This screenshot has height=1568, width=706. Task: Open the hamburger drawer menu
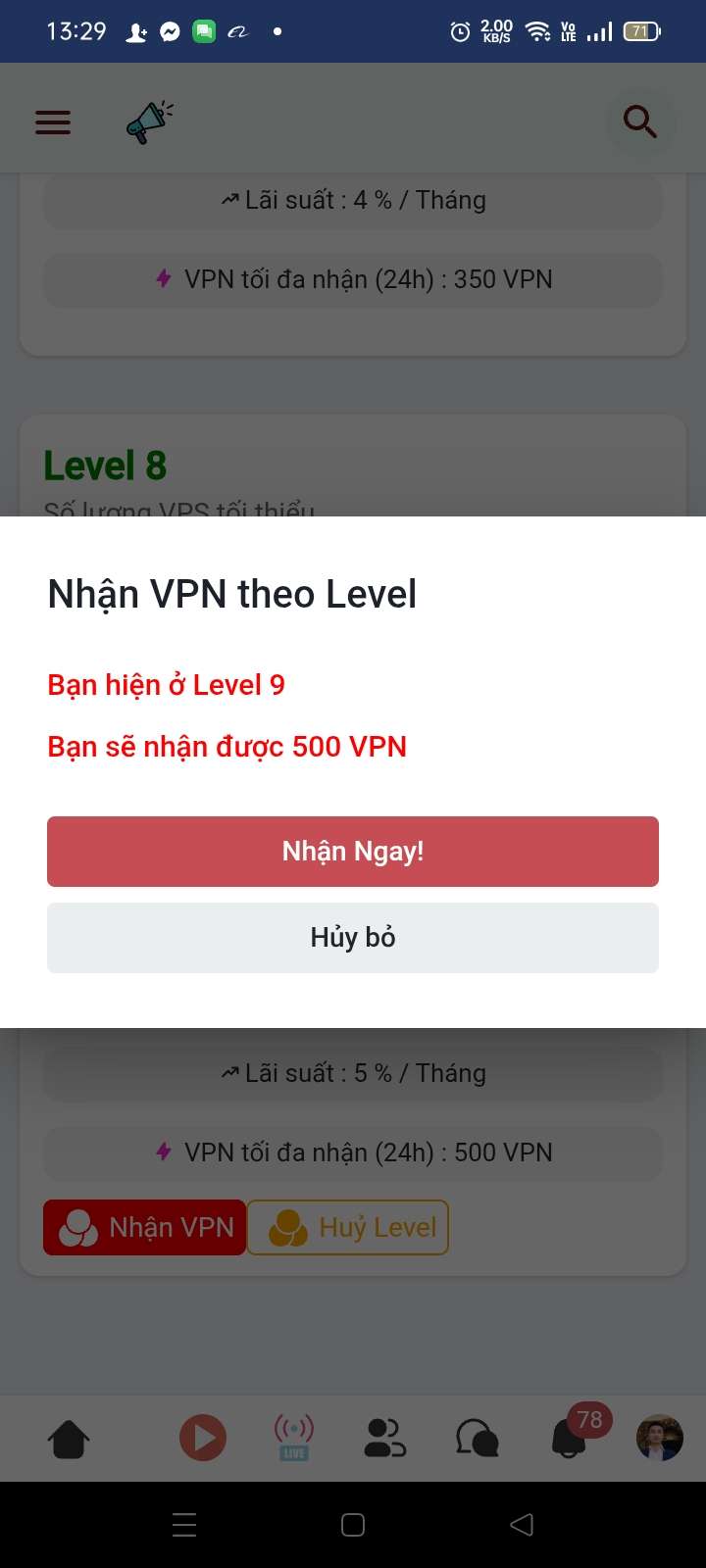click(x=53, y=122)
